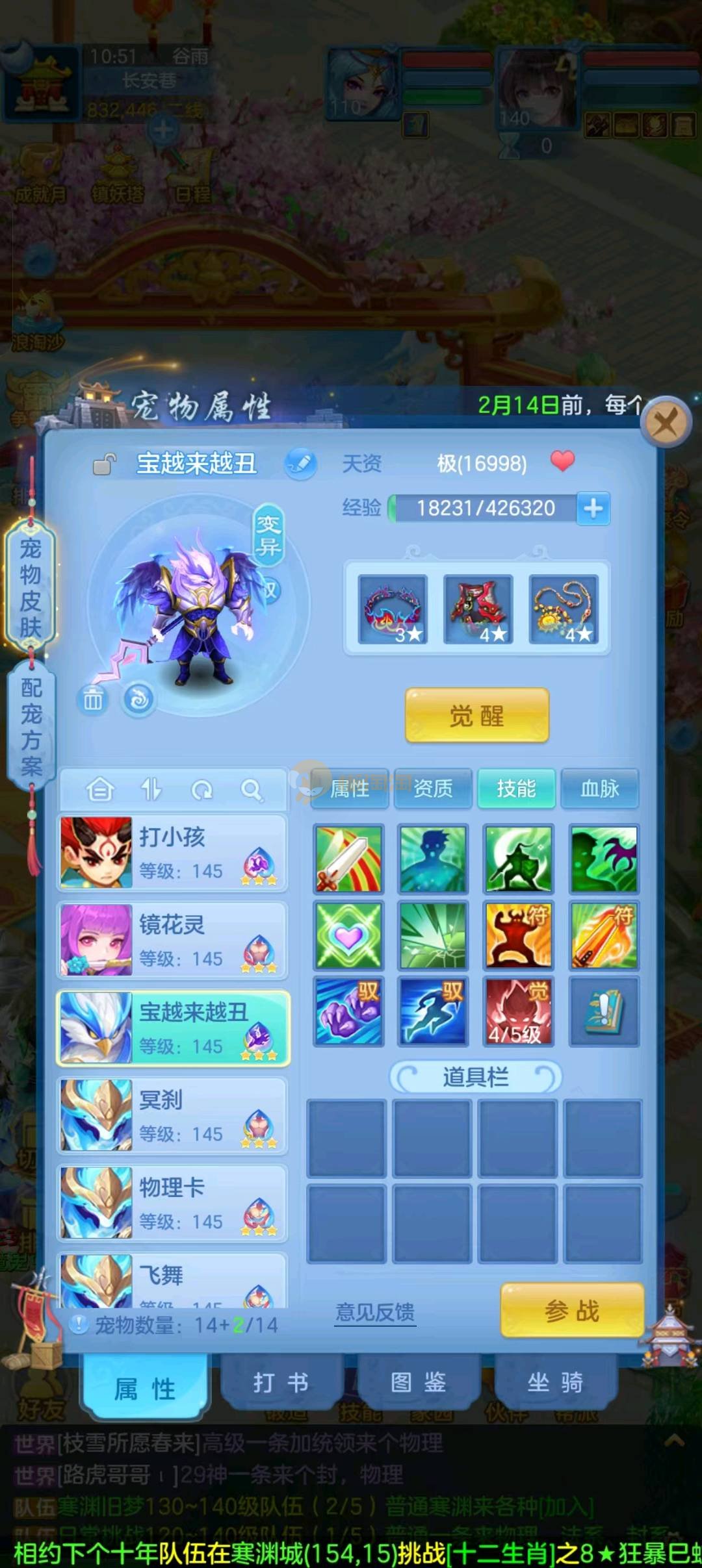Switch to the 坐骑 bottom tab
Viewport: 702px width, 1568px height.
555,1384
